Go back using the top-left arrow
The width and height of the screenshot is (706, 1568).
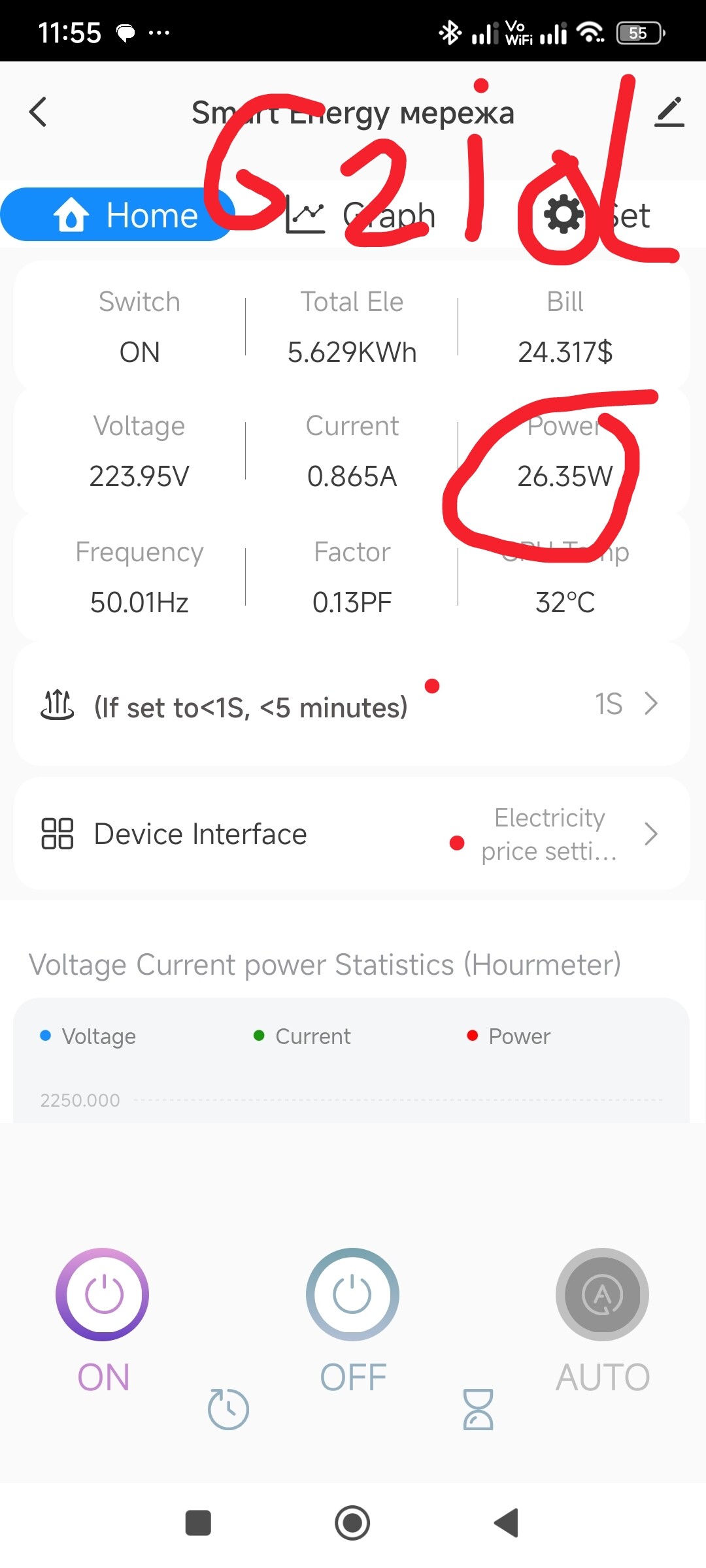(x=38, y=112)
